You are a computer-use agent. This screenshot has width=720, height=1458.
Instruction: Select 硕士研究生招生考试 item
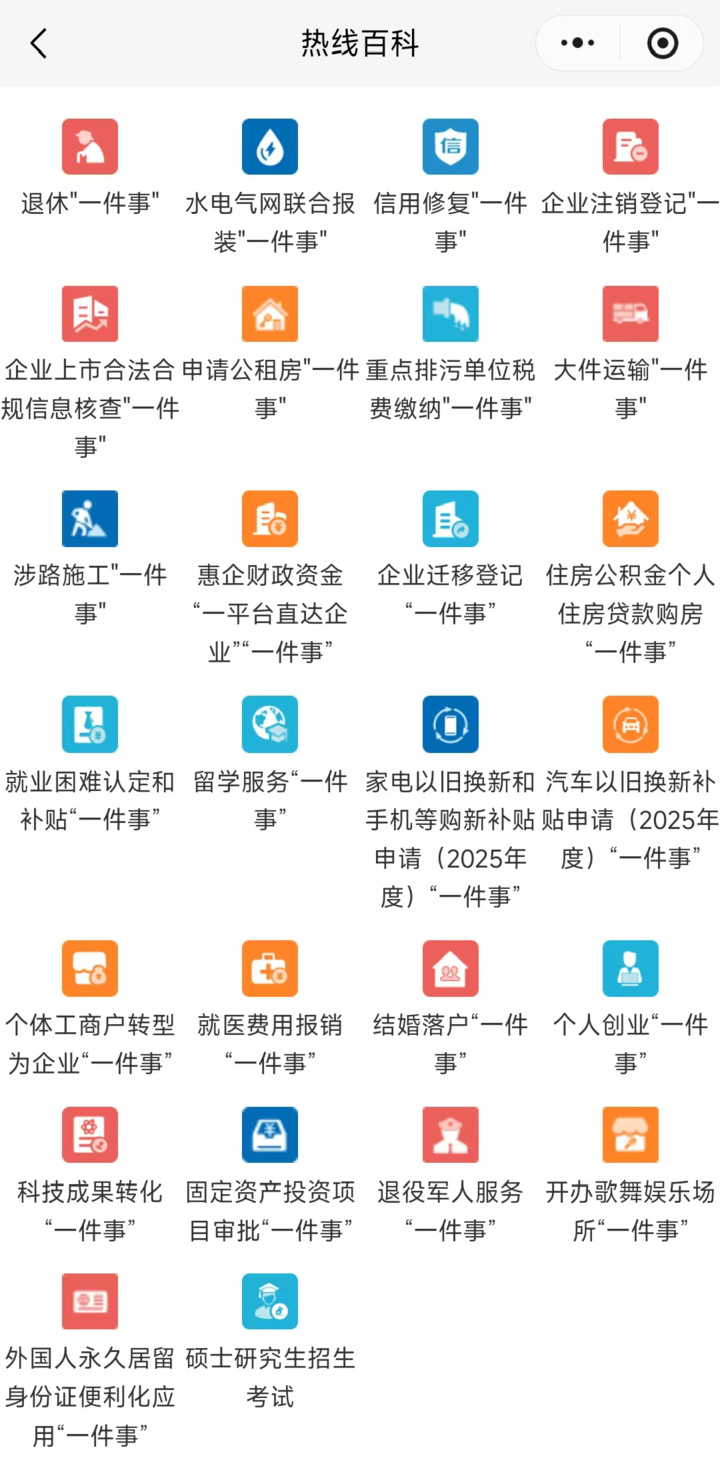[x=270, y=1302]
